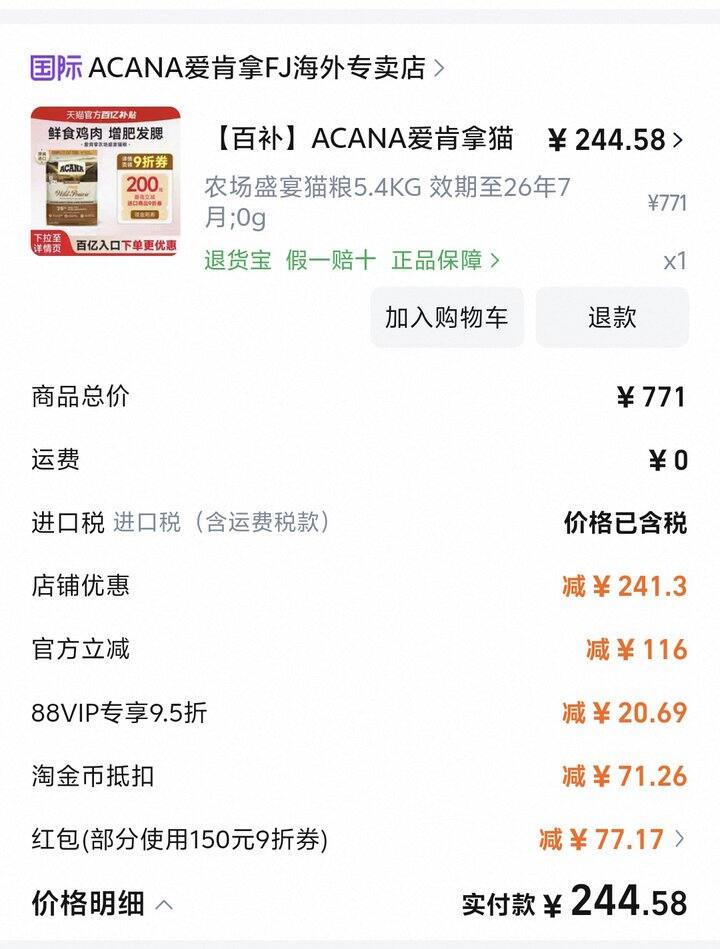Open the ACANA cat food product thumbnail
The image size is (720, 949).
tap(105, 181)
